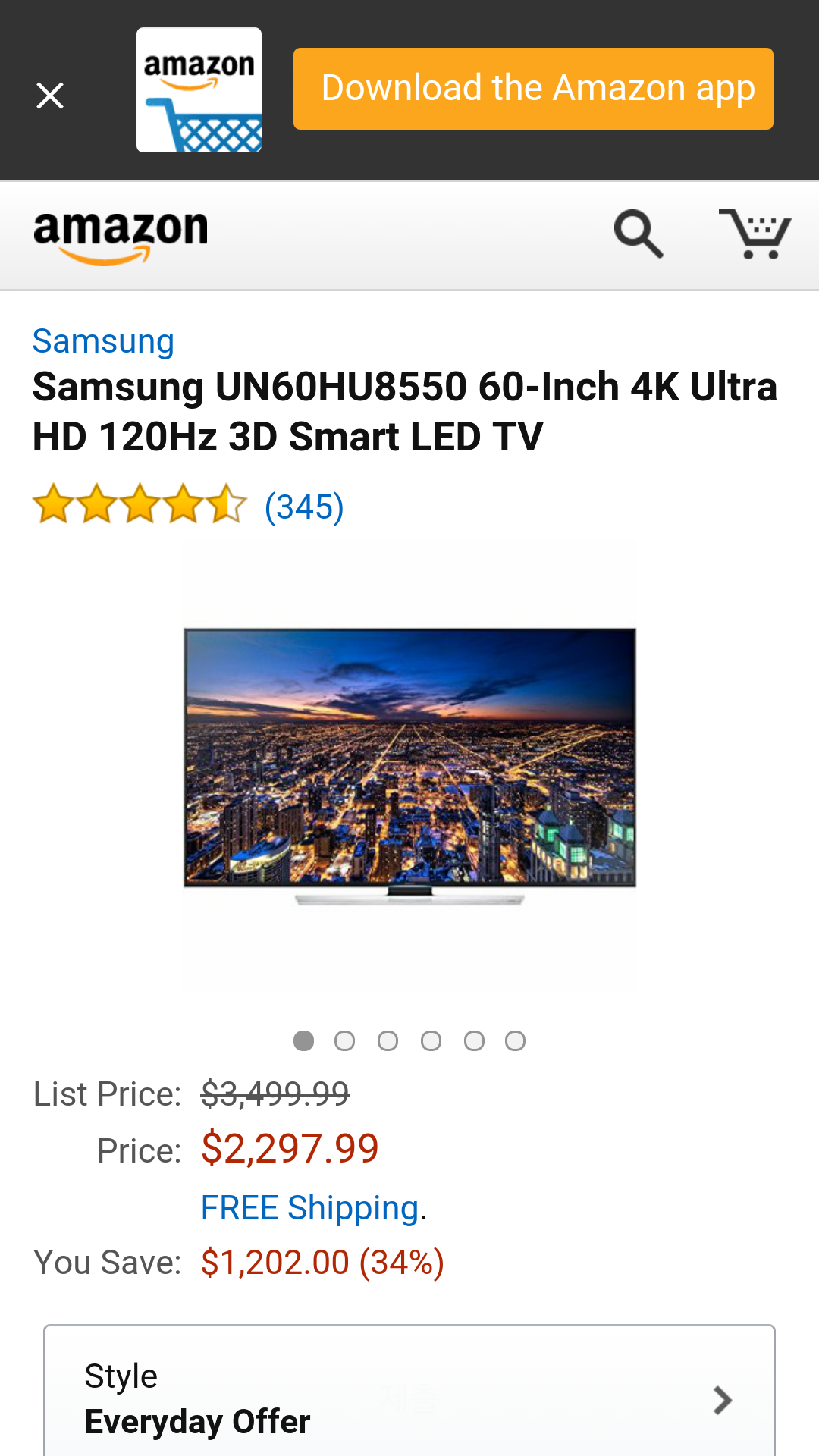
Task: Jump to the second product image dot
Action: click(344, 1041)
